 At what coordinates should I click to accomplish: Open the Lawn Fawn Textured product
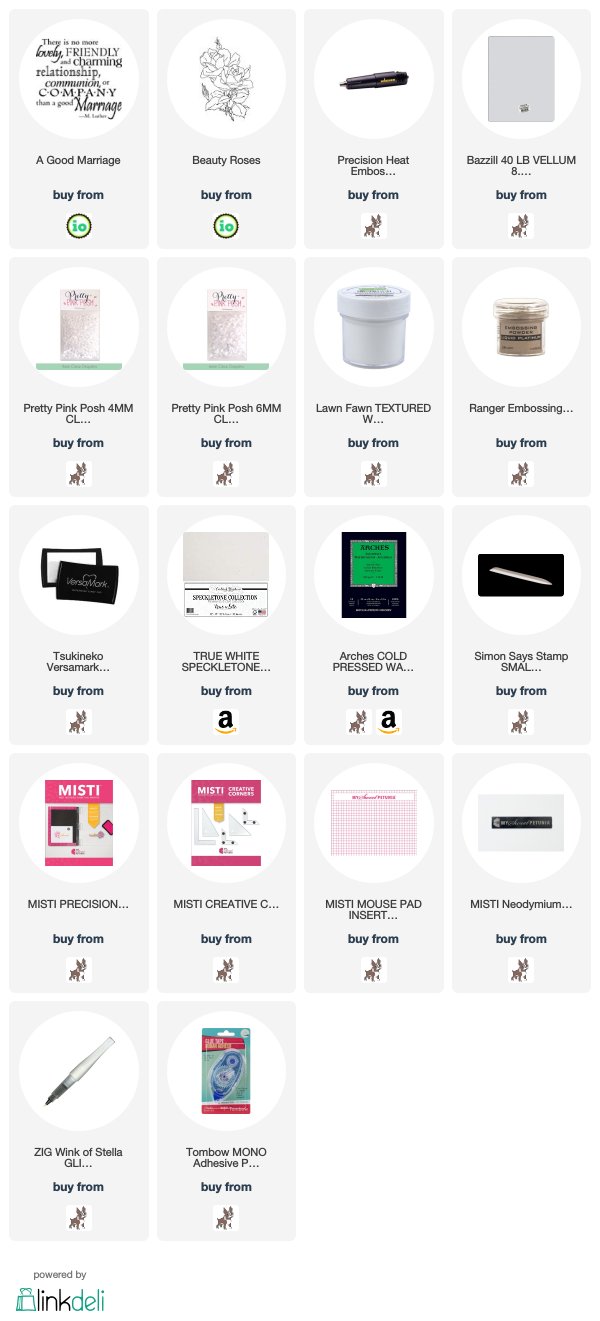coord(373,377)
